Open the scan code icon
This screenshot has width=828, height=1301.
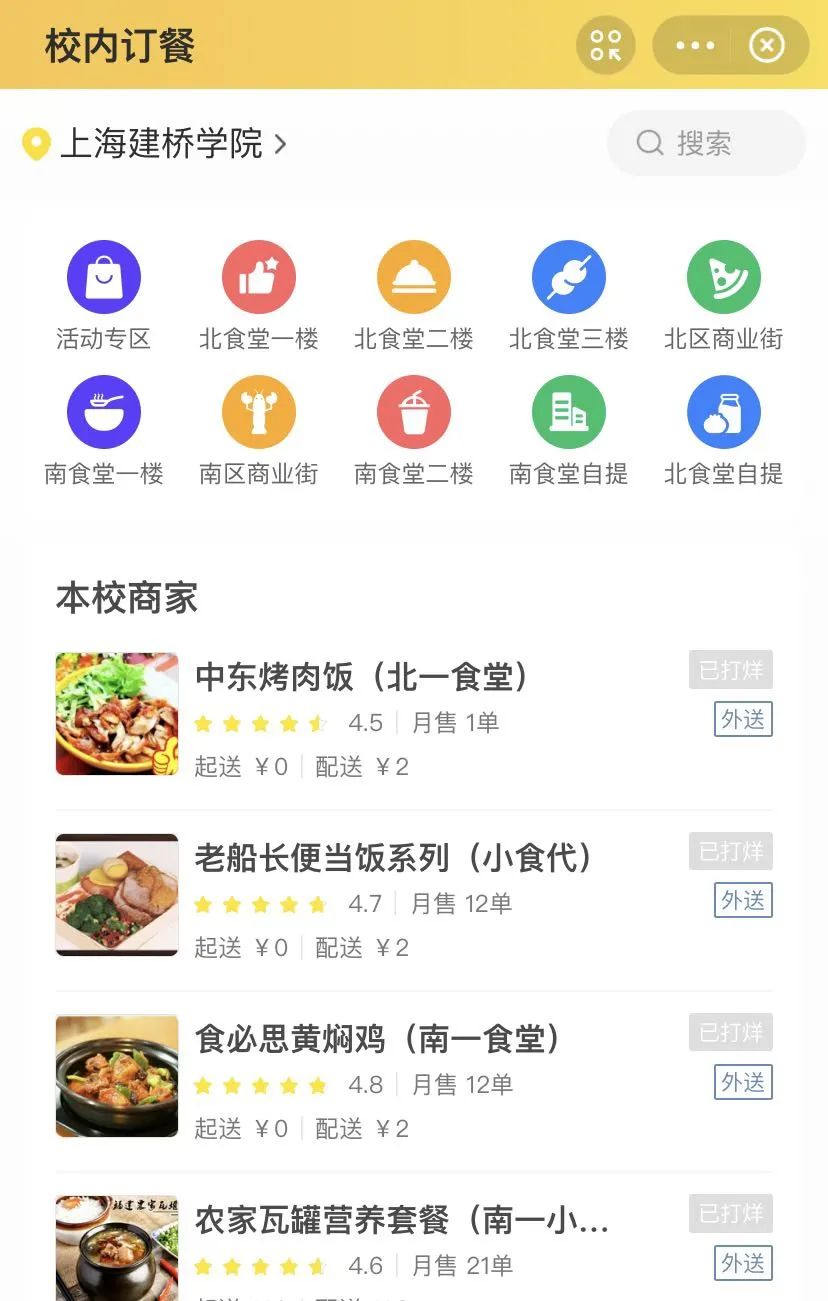pyautogui.click(x=605, y=45)
